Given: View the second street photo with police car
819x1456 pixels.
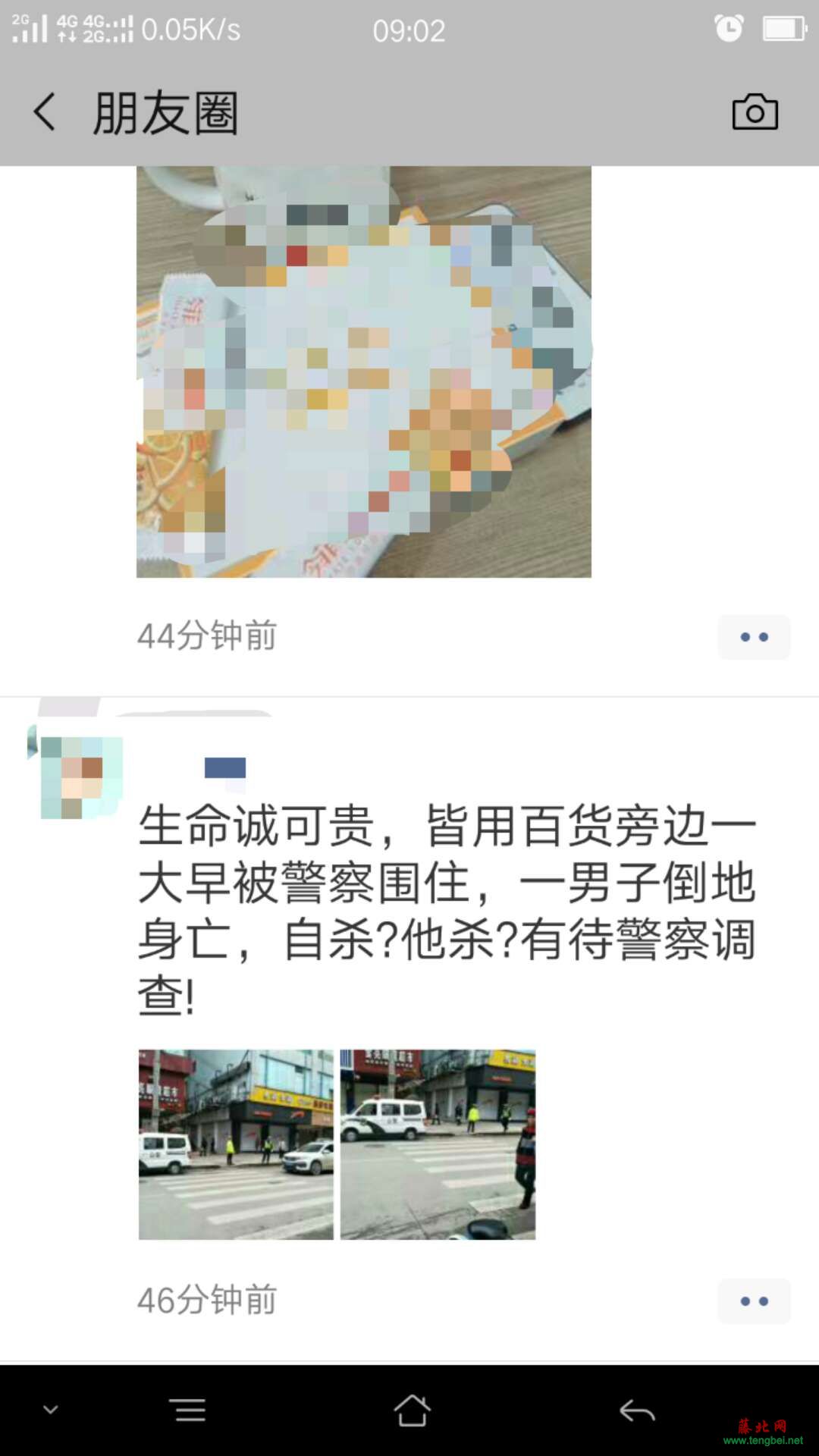Looking at the screenshot, I should (x=438, y=1144).
